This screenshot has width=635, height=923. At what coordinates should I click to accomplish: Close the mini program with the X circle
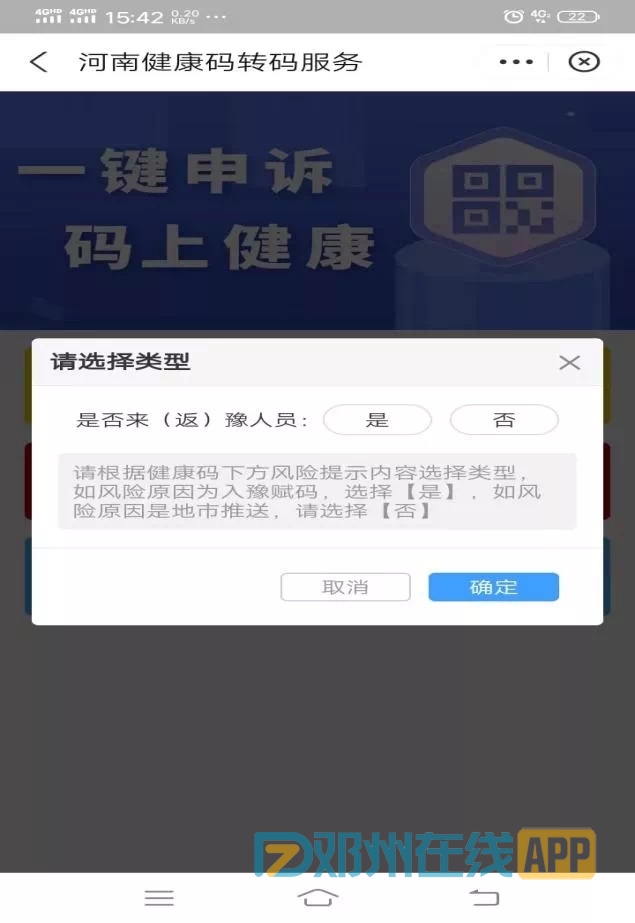[x=584, y=62]
